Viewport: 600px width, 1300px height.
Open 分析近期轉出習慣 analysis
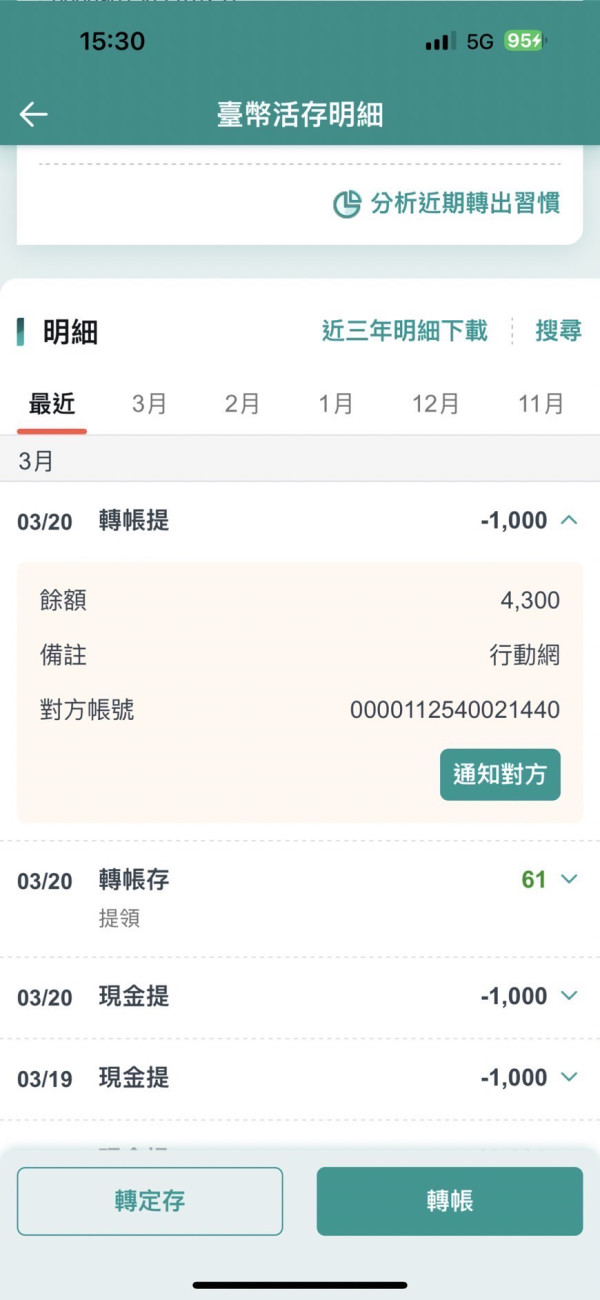tap(446, 204)
